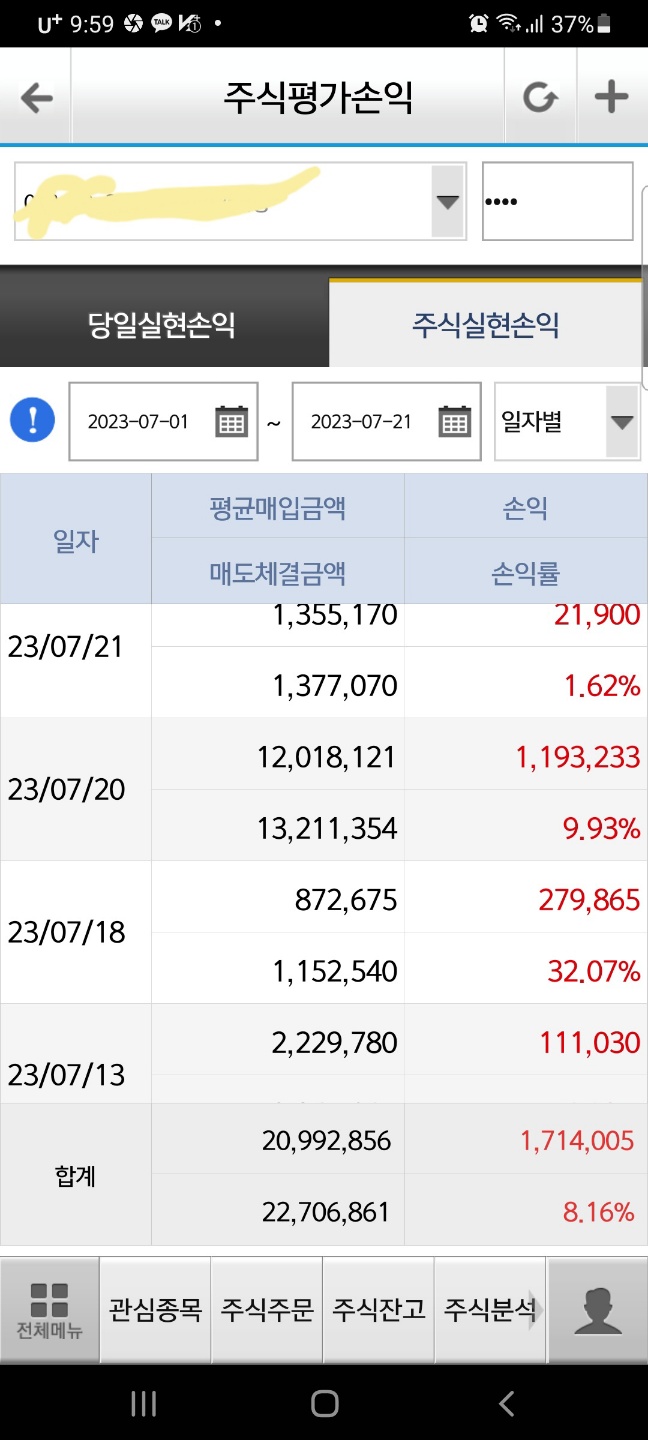
Task: Open the recent apps button
Action: click(143, 1403)
